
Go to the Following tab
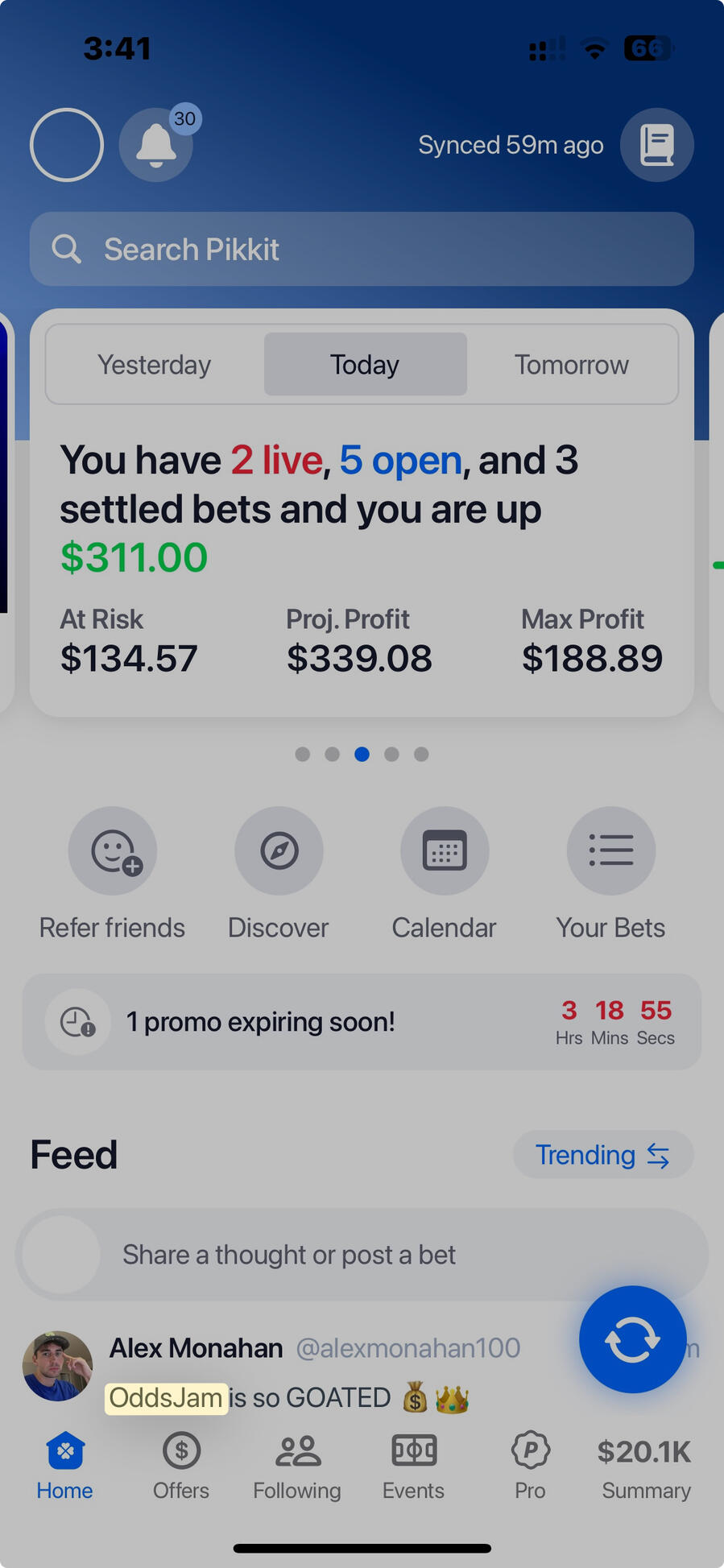click(297, 1466)
